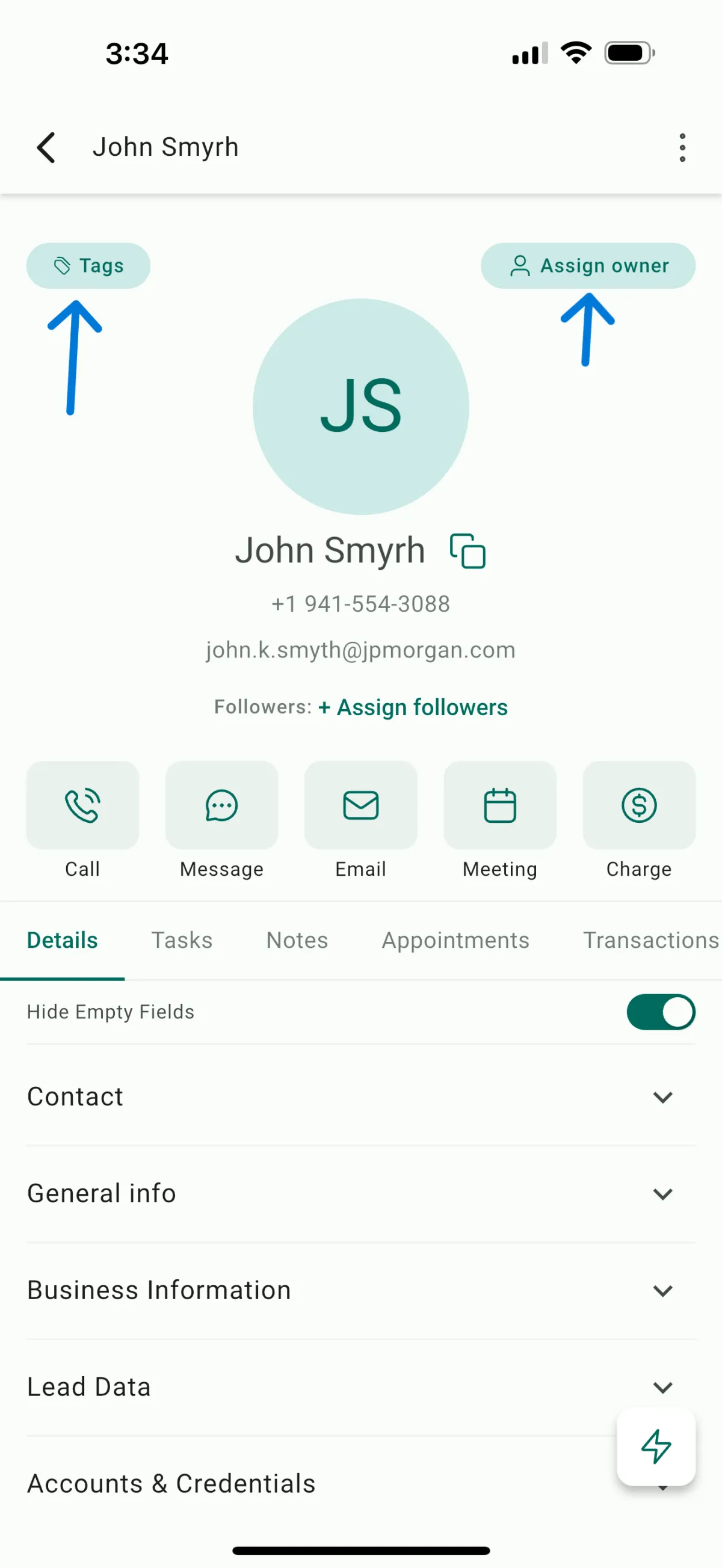The width and height of the screenshot is (722, 1568).
Task: Expand the Contact section
Action: pos(662,1097)
